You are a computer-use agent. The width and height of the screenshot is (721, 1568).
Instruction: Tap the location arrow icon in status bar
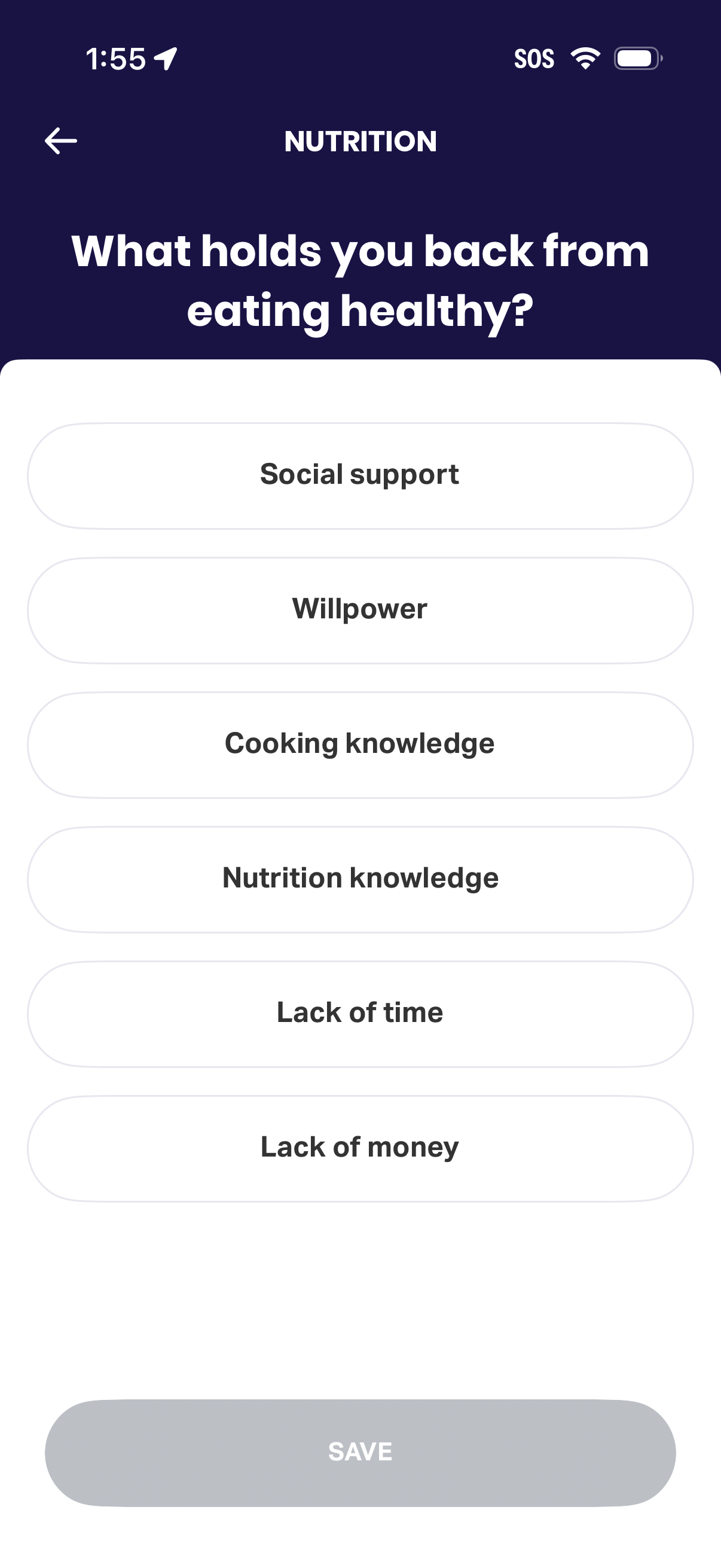(x=165, y=57)
